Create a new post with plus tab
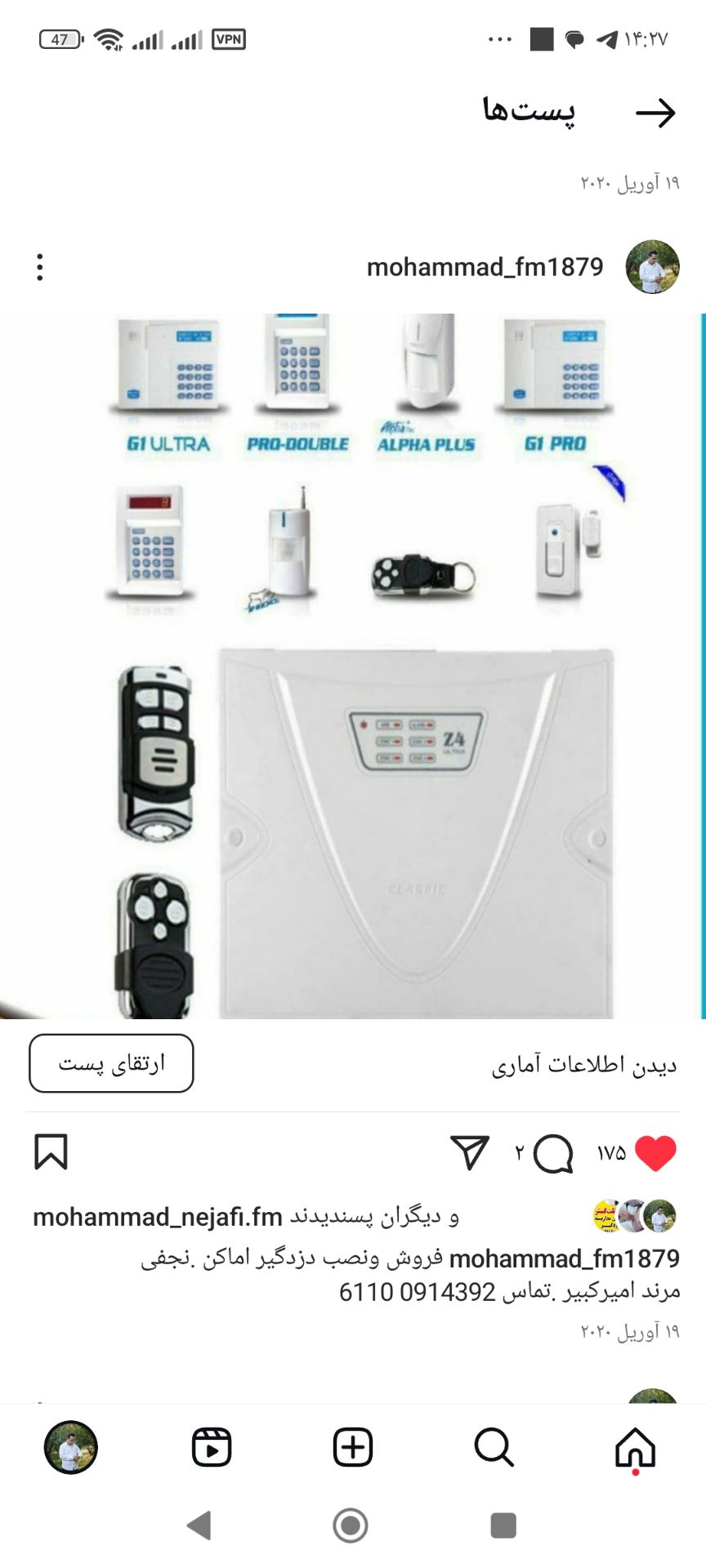Screen dimensions: 706x1568 [353, 1448]
